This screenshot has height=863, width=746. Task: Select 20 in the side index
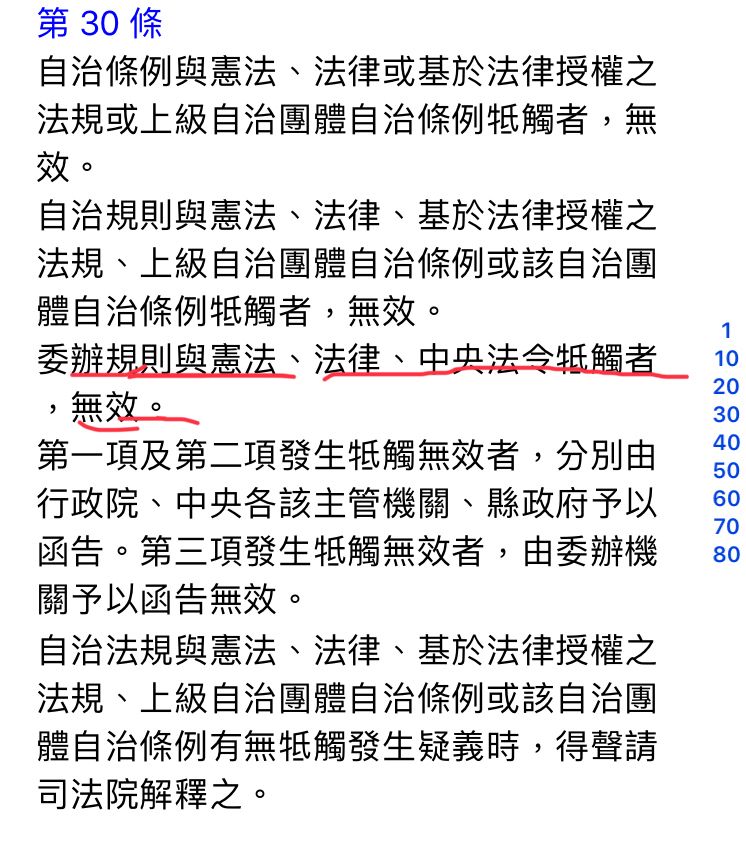pyautogui.click(x=726, y=387)
